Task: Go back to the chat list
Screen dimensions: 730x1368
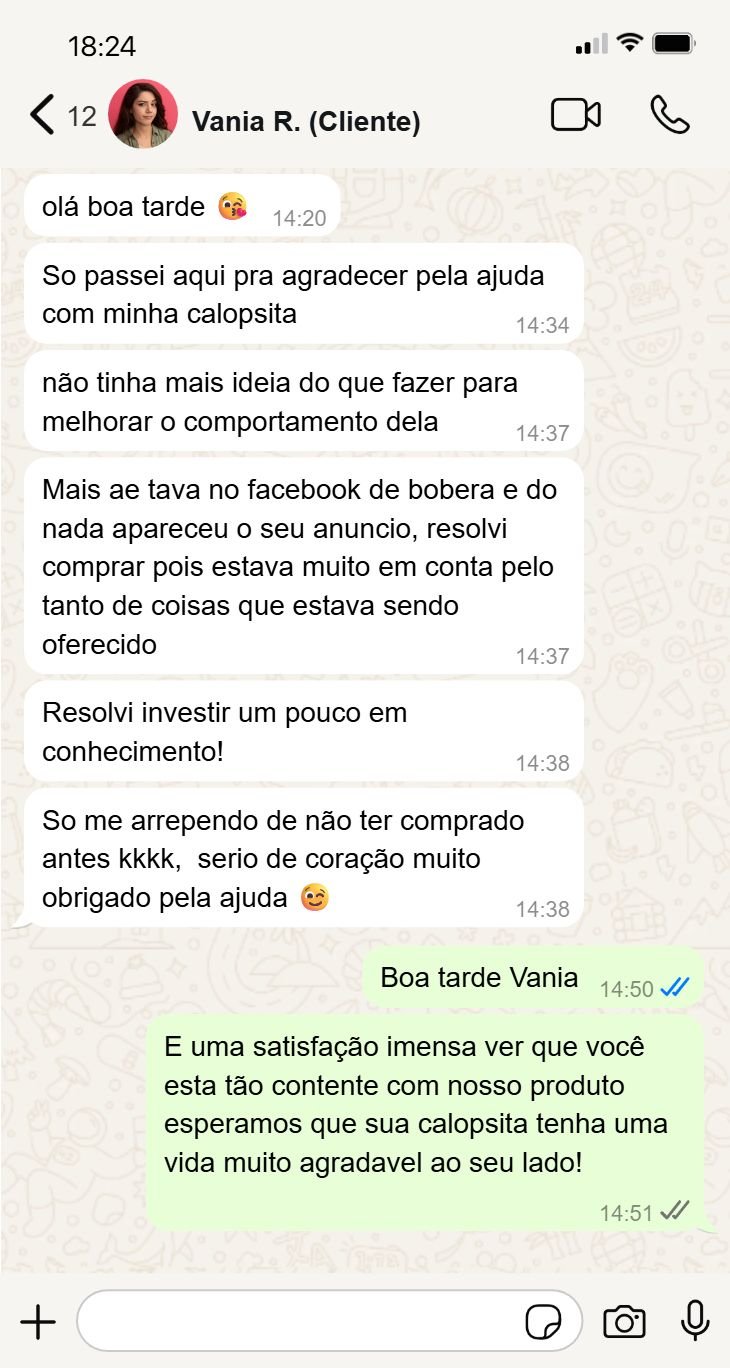Action: (42, 115)
